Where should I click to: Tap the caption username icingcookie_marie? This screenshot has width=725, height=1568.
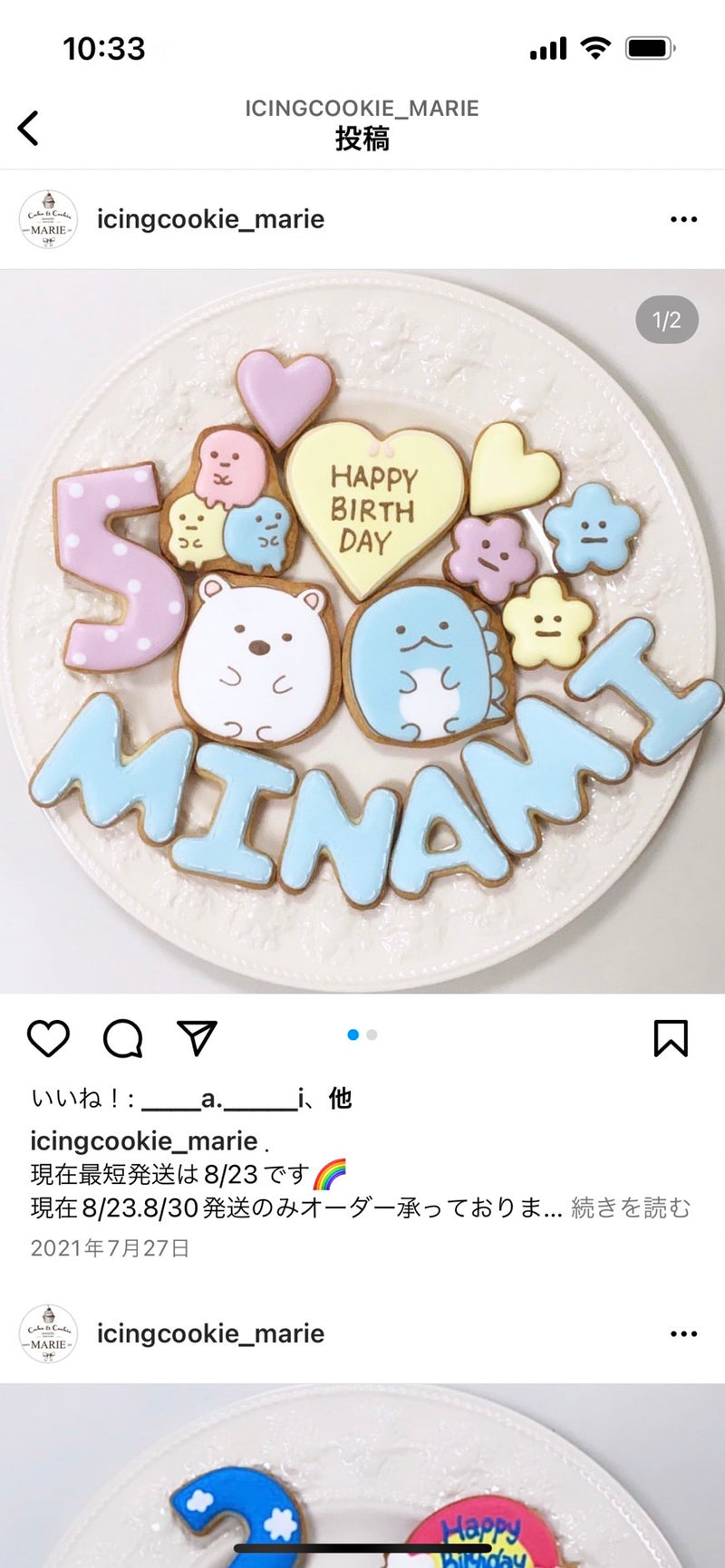[x=143, y=1140]
